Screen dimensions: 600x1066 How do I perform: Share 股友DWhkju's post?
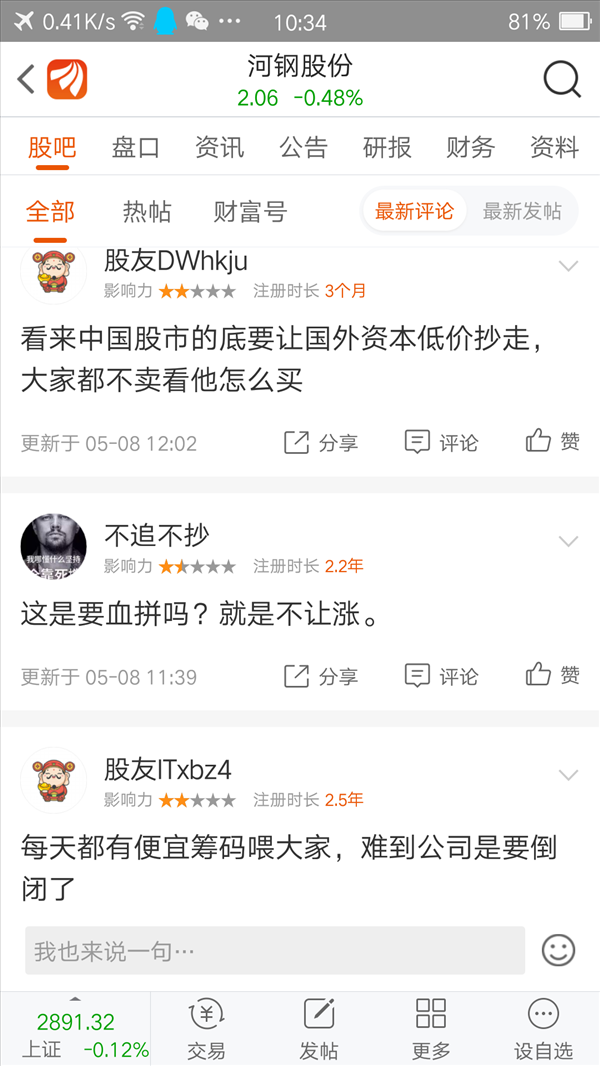[321, 443]
